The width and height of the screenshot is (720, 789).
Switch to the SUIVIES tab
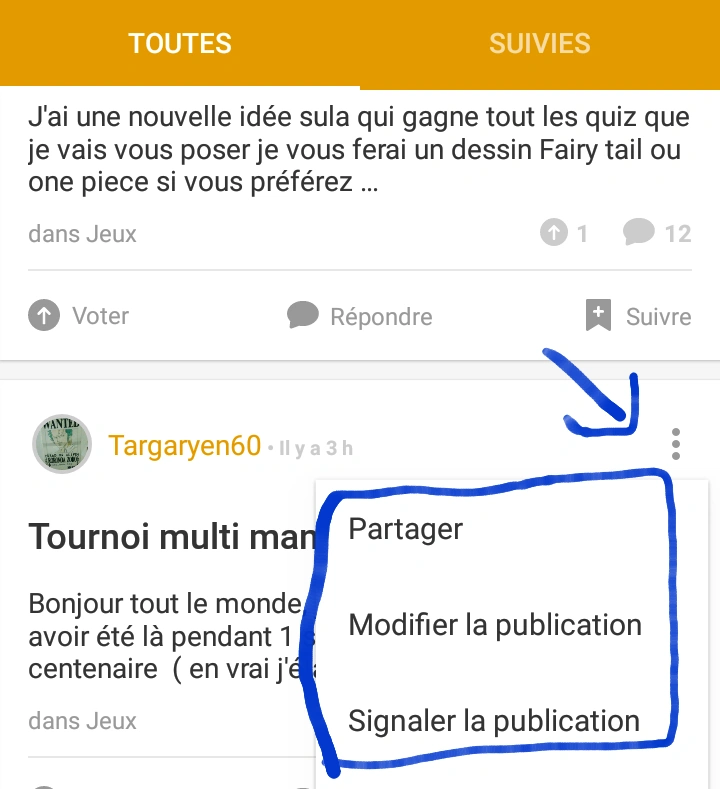click(539, 44)
